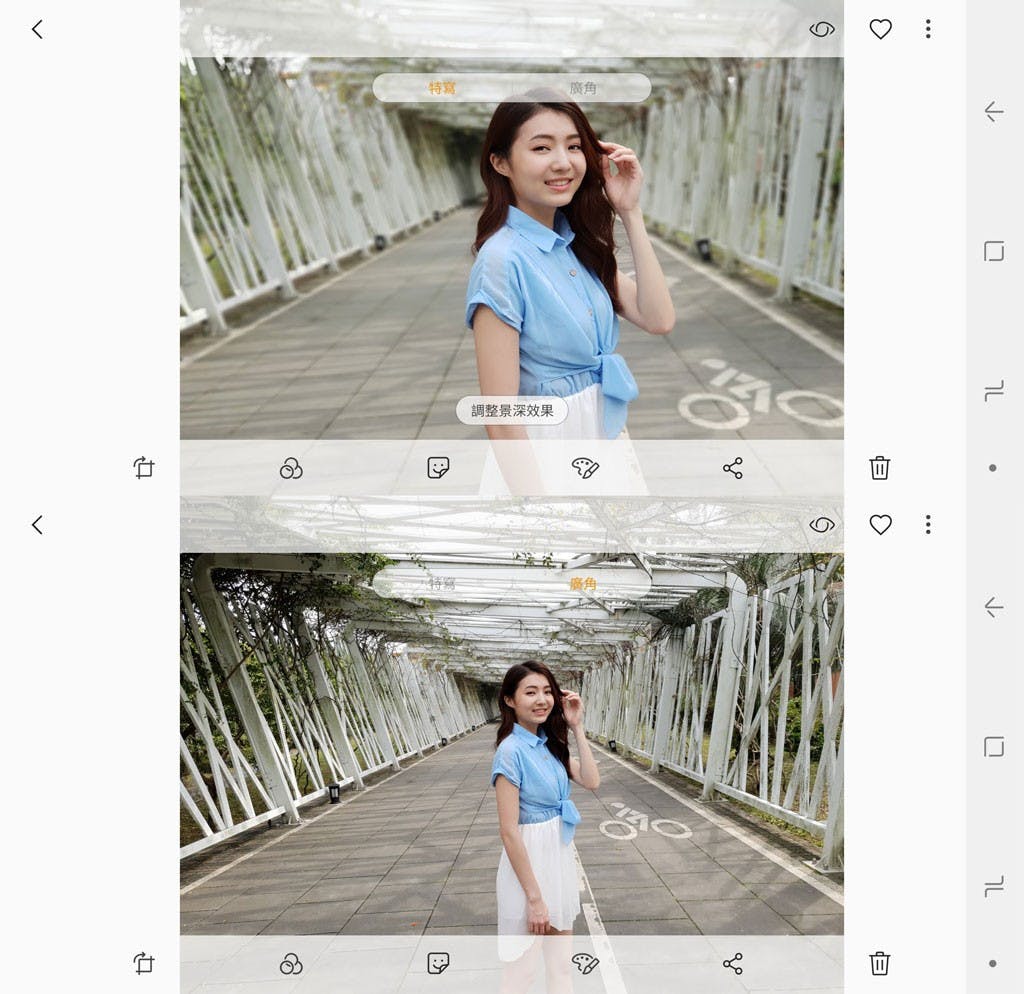Image resolution: width=1024 pixels, height=994 pixels.
Task: Open filter effects for the wide-angle photo
Action: coord(291,964)
